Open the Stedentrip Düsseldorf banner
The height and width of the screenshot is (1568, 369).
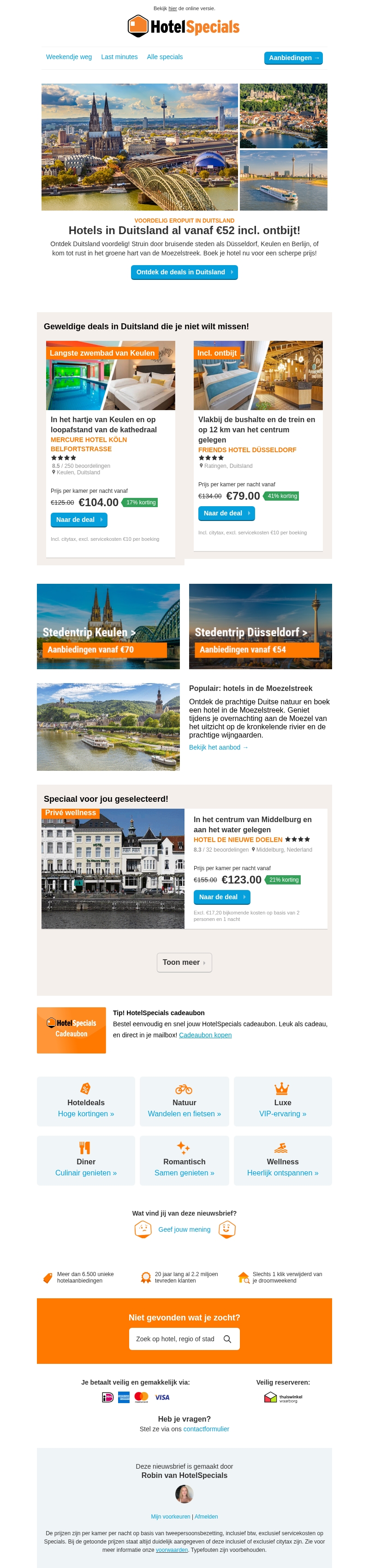click(x=260, y=626)
